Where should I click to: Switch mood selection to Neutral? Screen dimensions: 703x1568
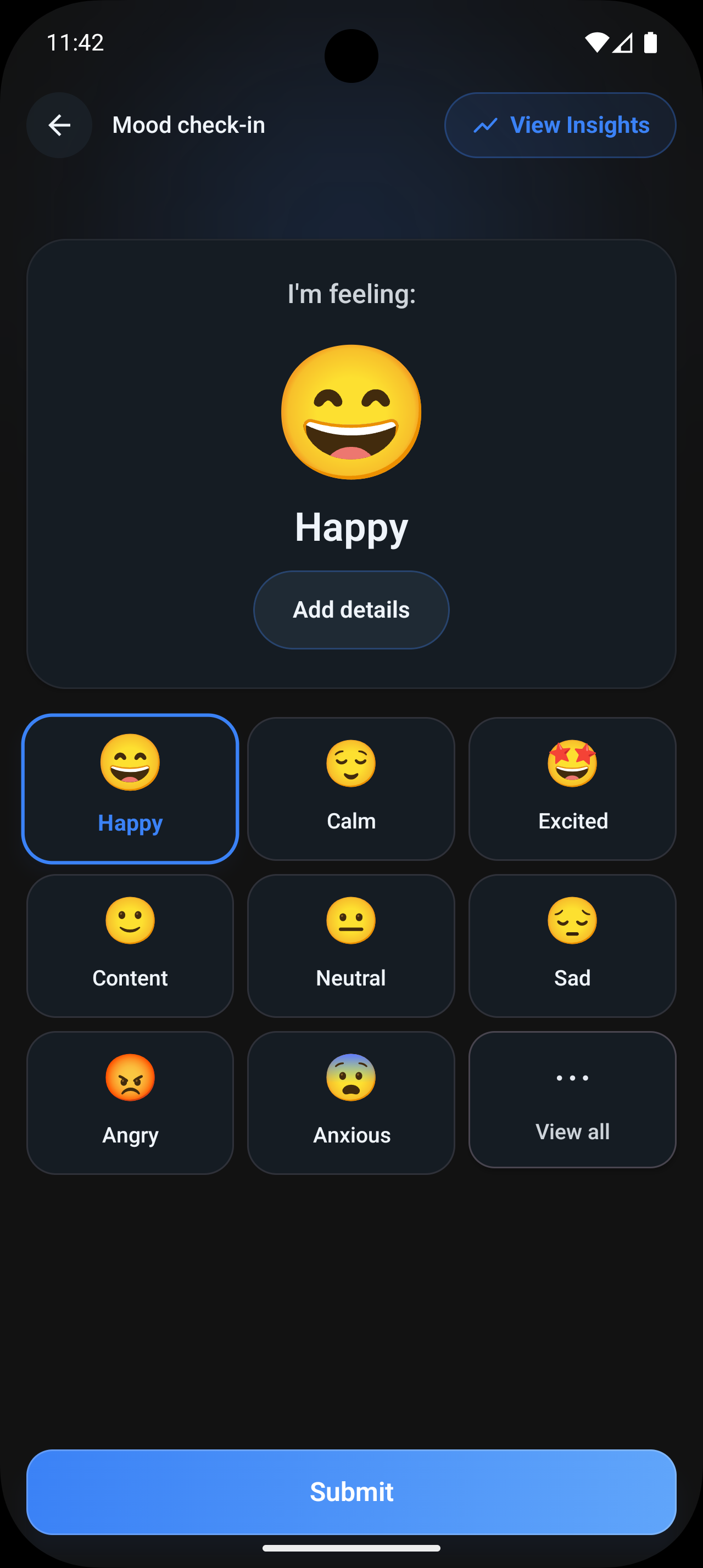[350, 945]
